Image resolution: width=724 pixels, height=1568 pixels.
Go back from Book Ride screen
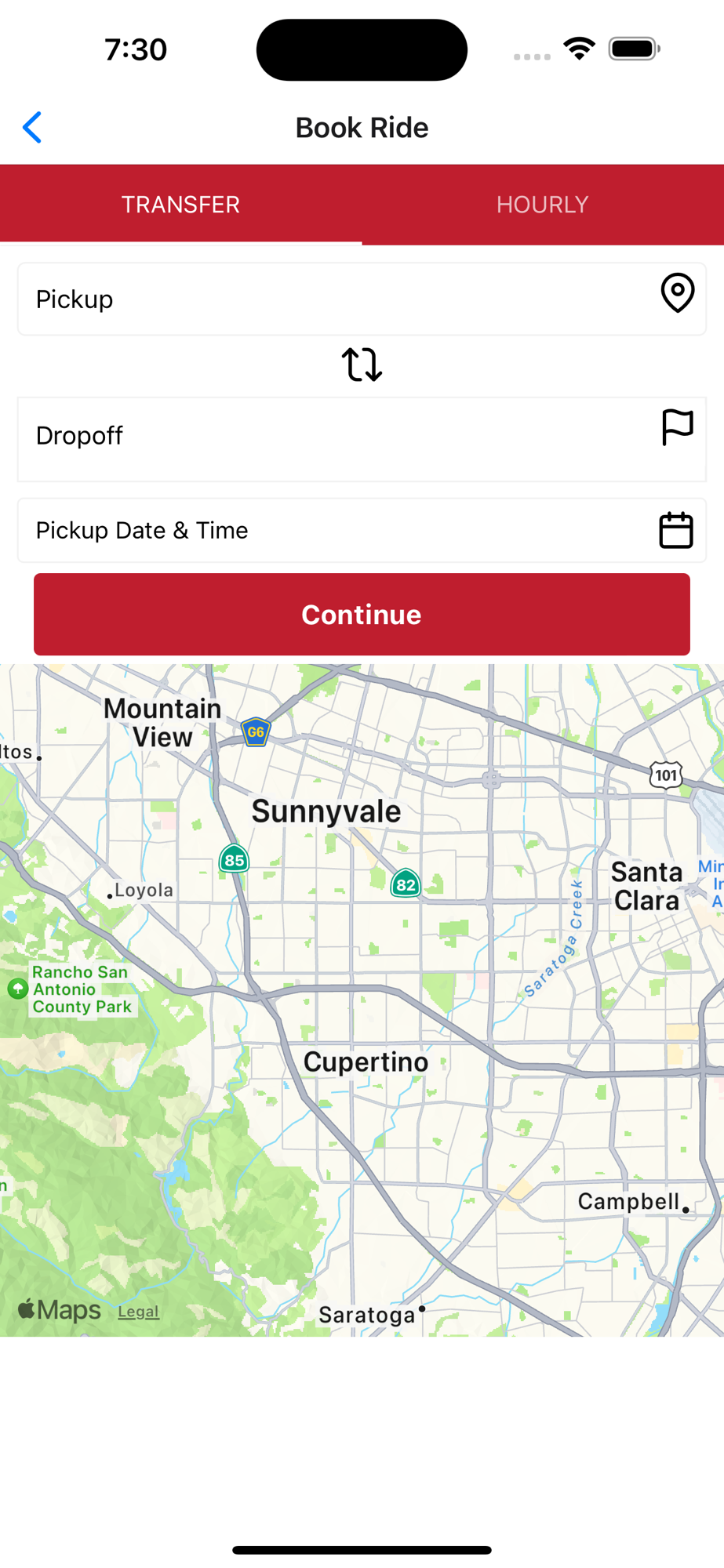click(x=32, y=127)
